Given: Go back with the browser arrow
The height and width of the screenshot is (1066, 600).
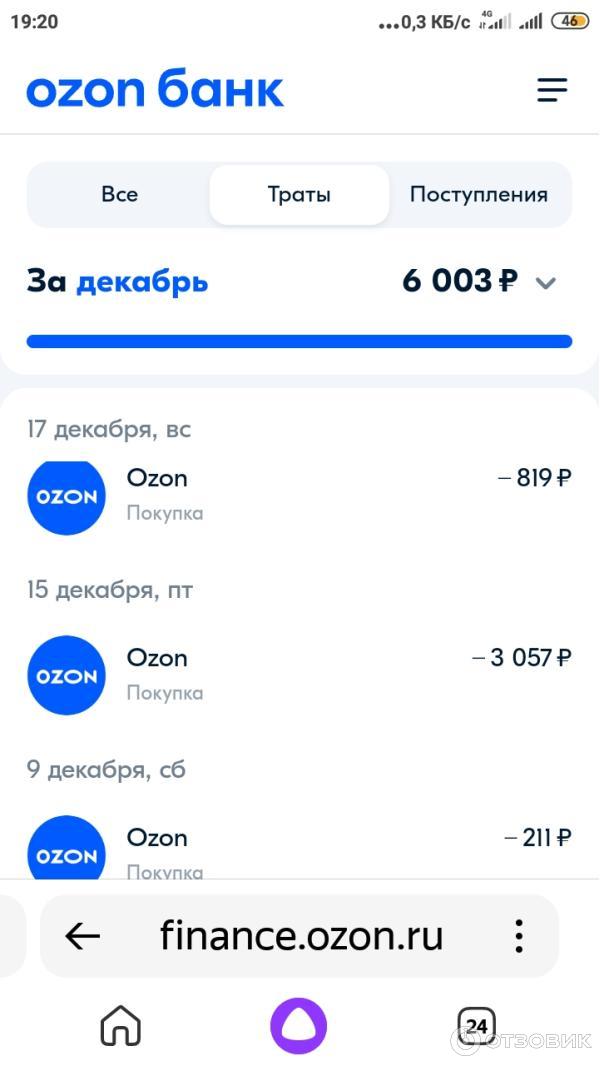Looking at the screenshot, I should point(82,936).
